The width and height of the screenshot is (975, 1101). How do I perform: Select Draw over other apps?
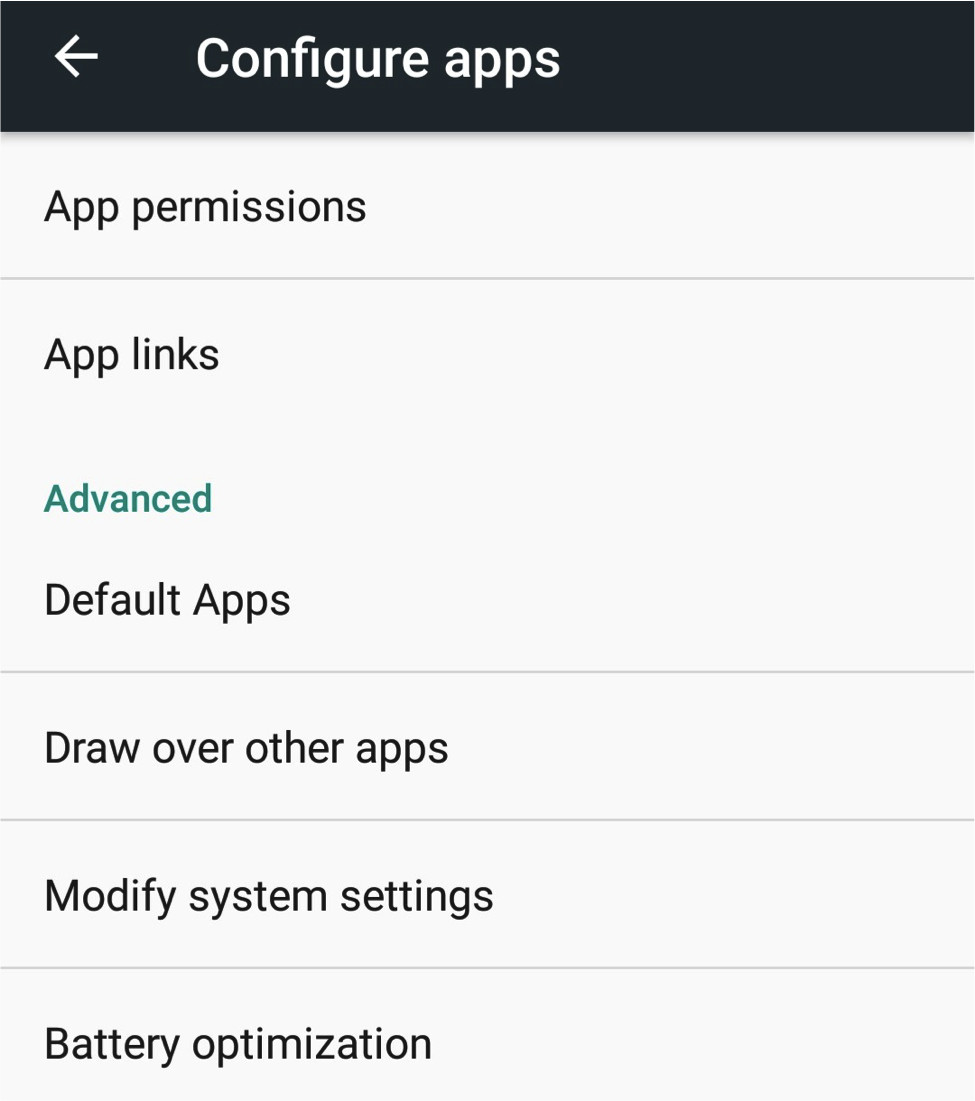coord(246,748)
